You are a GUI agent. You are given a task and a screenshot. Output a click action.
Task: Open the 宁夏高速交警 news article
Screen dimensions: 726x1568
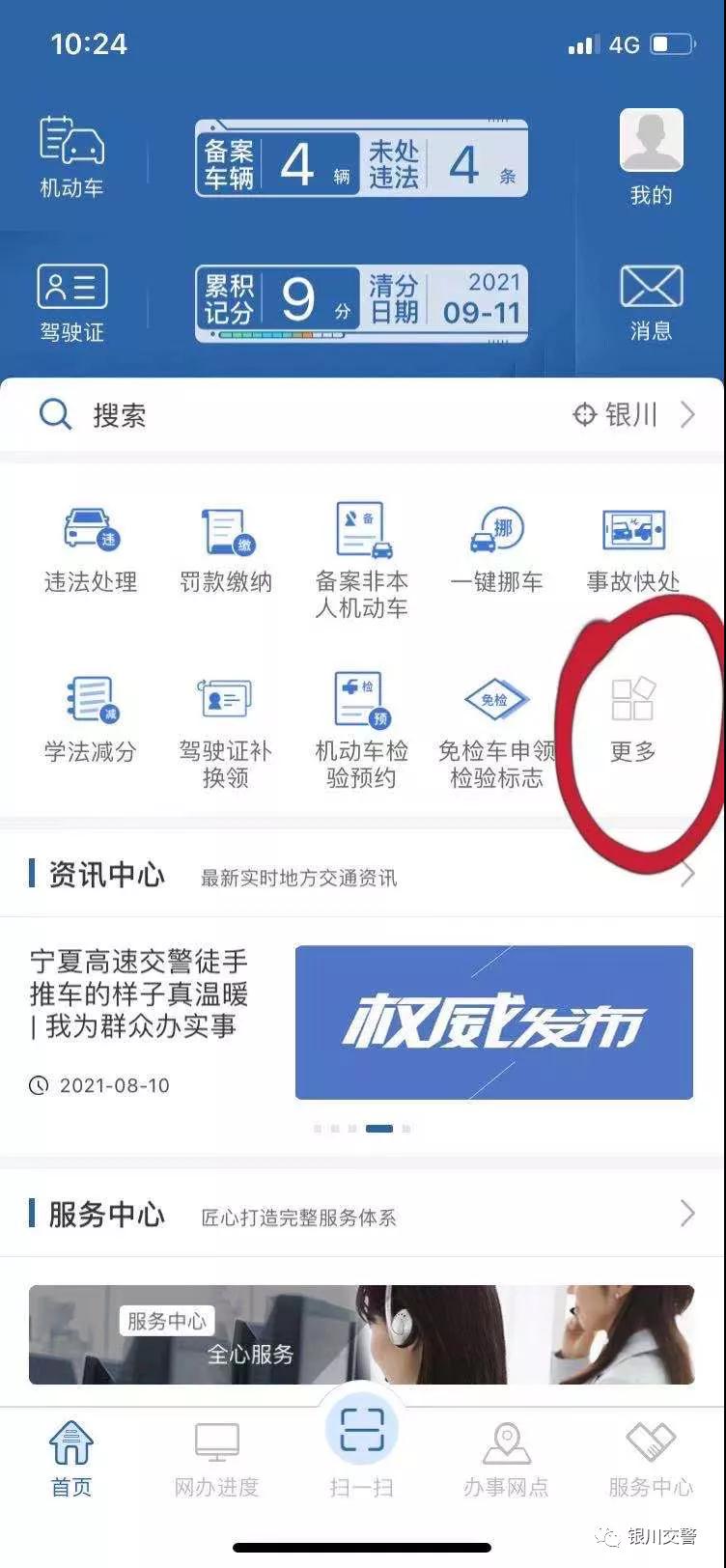pos(140,994)
